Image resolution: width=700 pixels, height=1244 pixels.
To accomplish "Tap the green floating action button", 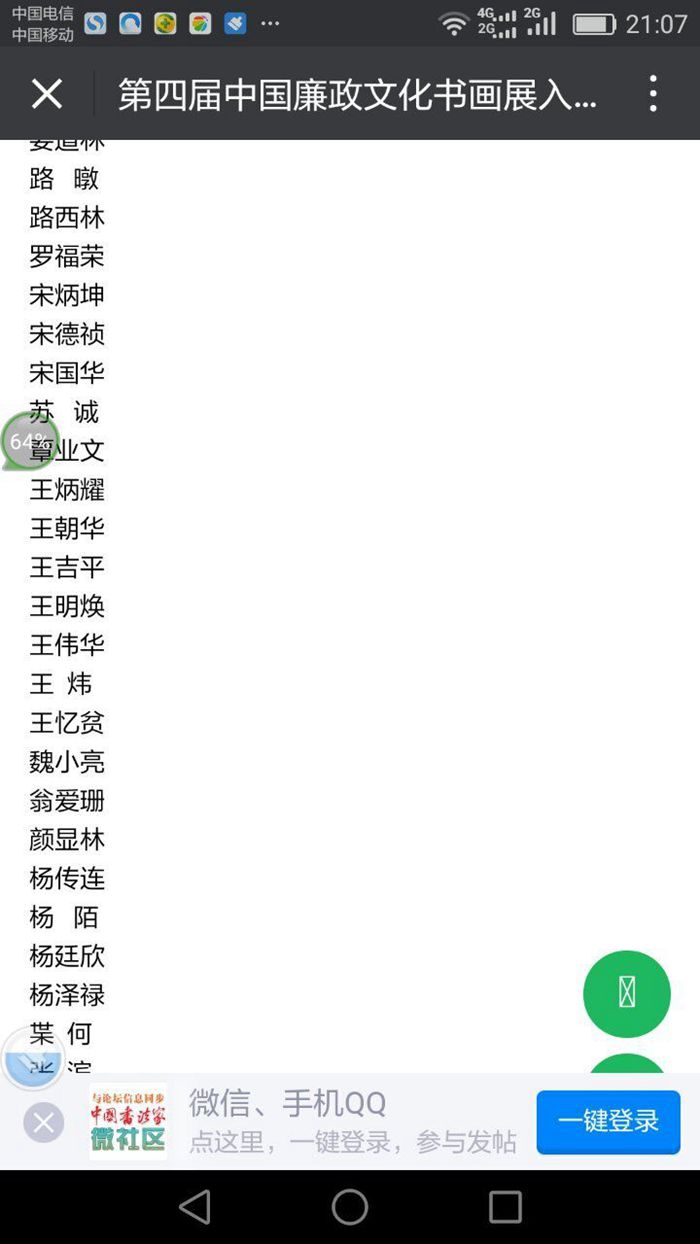I will click(627, 993).
